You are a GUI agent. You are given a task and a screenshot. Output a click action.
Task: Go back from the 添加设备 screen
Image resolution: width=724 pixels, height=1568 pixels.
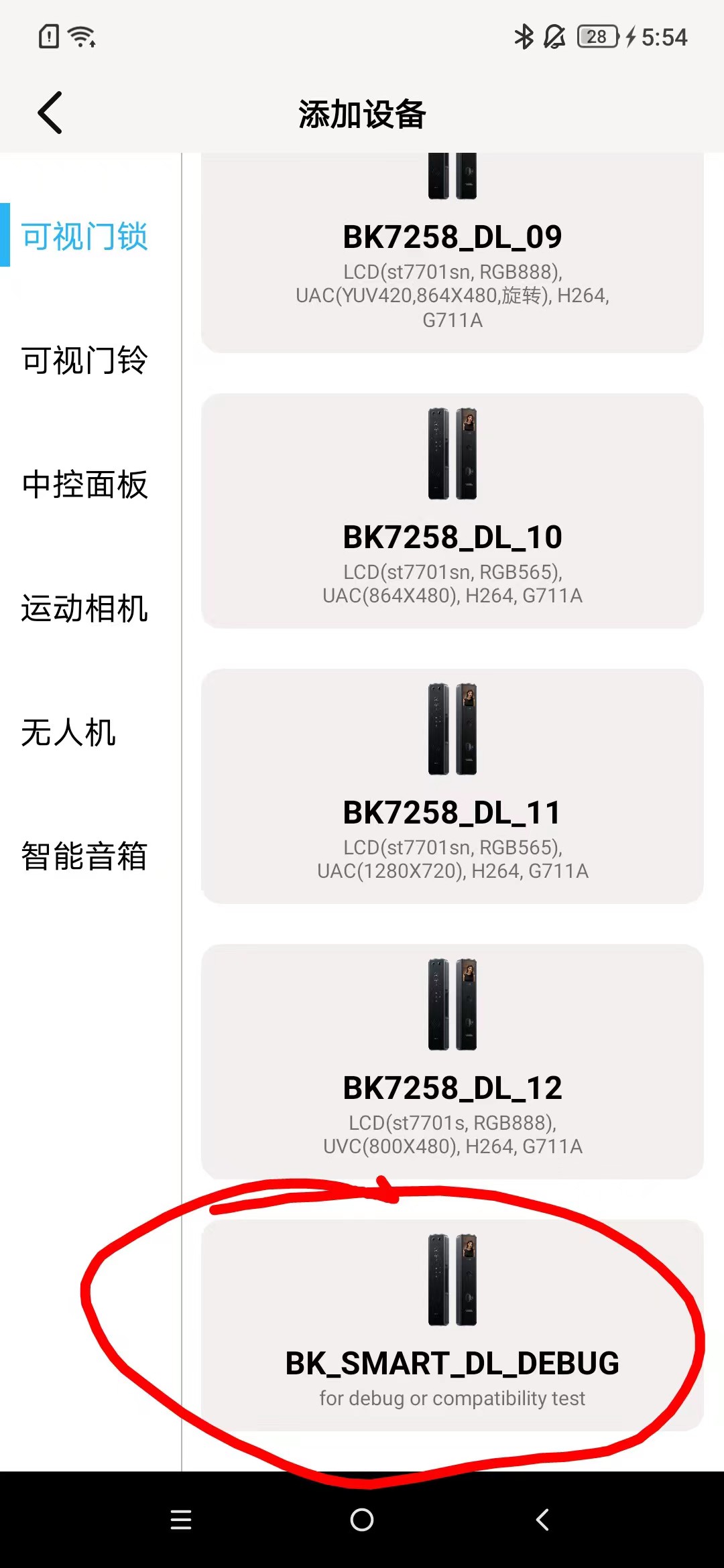click(50, 113)
